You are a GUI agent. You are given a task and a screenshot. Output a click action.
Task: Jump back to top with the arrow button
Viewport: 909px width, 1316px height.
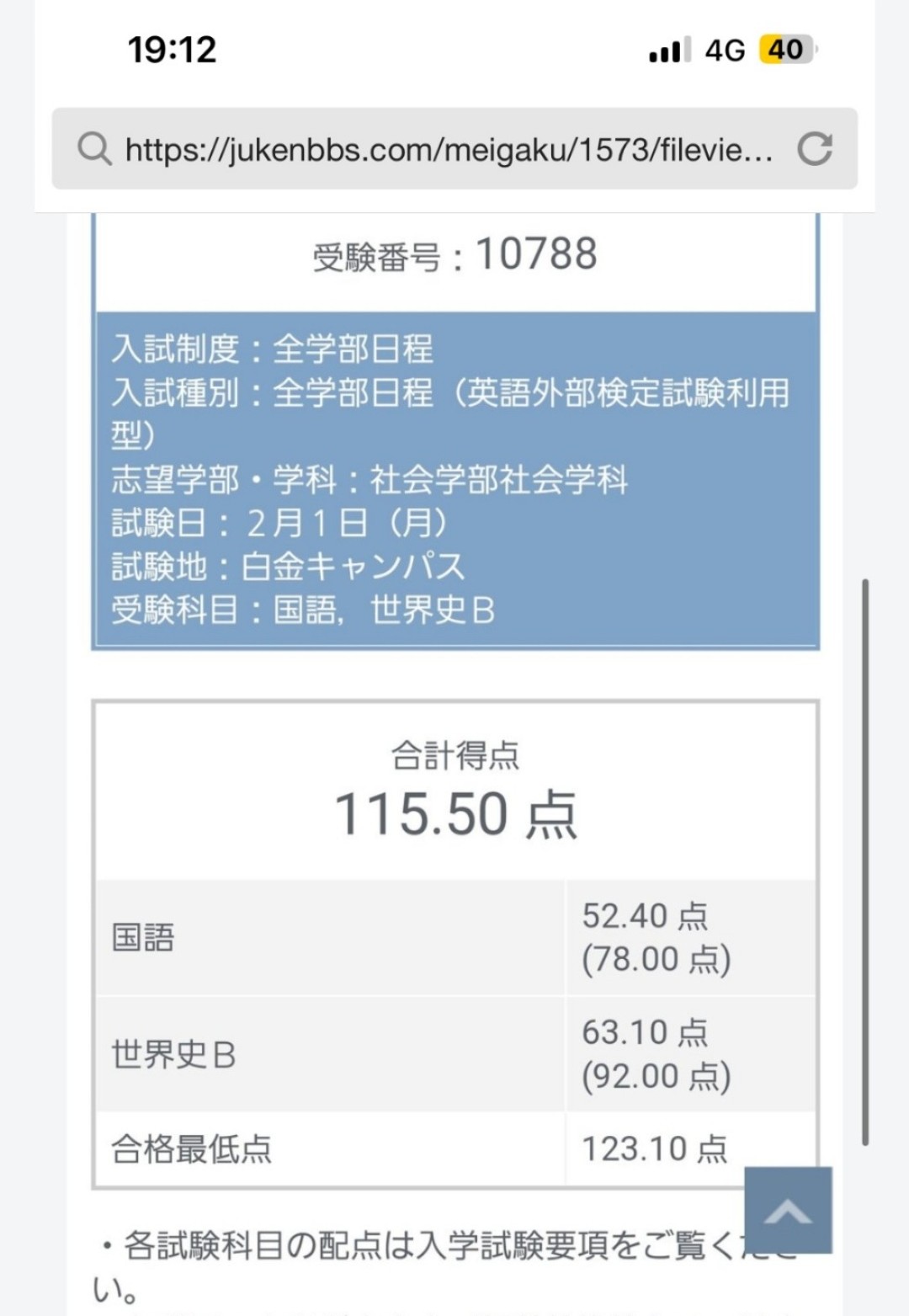pyautogui.click(x=788, y=1210)
